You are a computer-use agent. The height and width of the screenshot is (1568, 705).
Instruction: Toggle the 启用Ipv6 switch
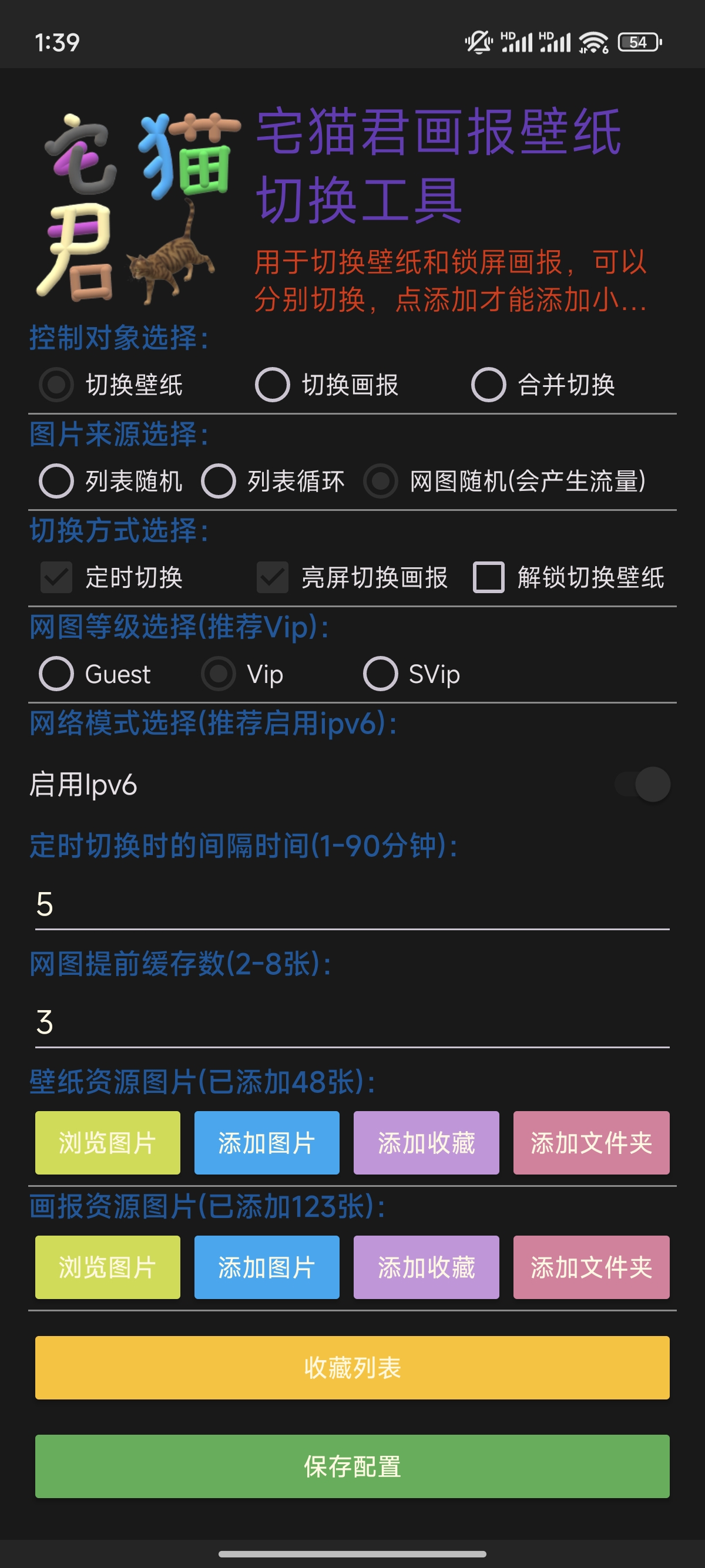pos(642,784)
